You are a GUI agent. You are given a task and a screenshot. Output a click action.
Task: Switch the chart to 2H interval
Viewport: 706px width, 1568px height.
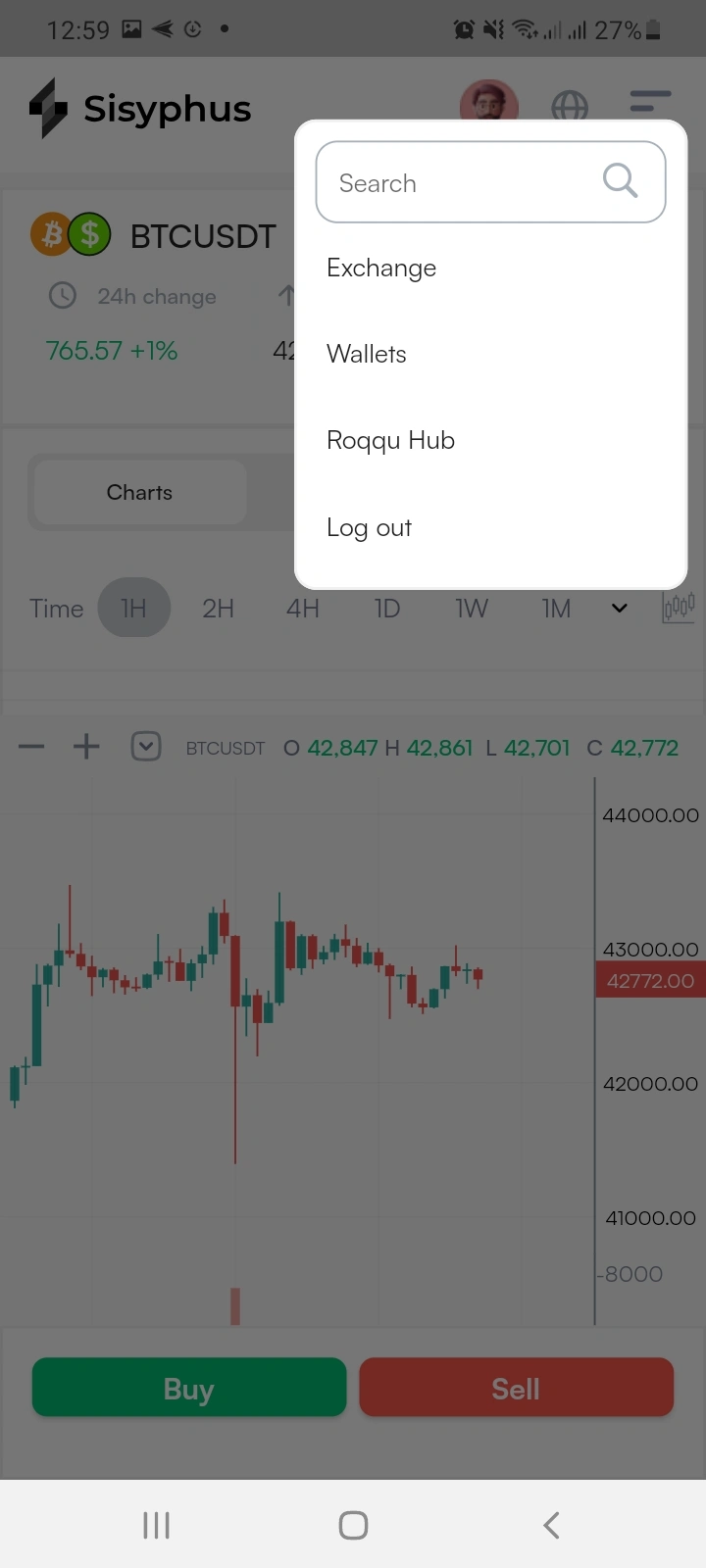[x=218, y=609]
